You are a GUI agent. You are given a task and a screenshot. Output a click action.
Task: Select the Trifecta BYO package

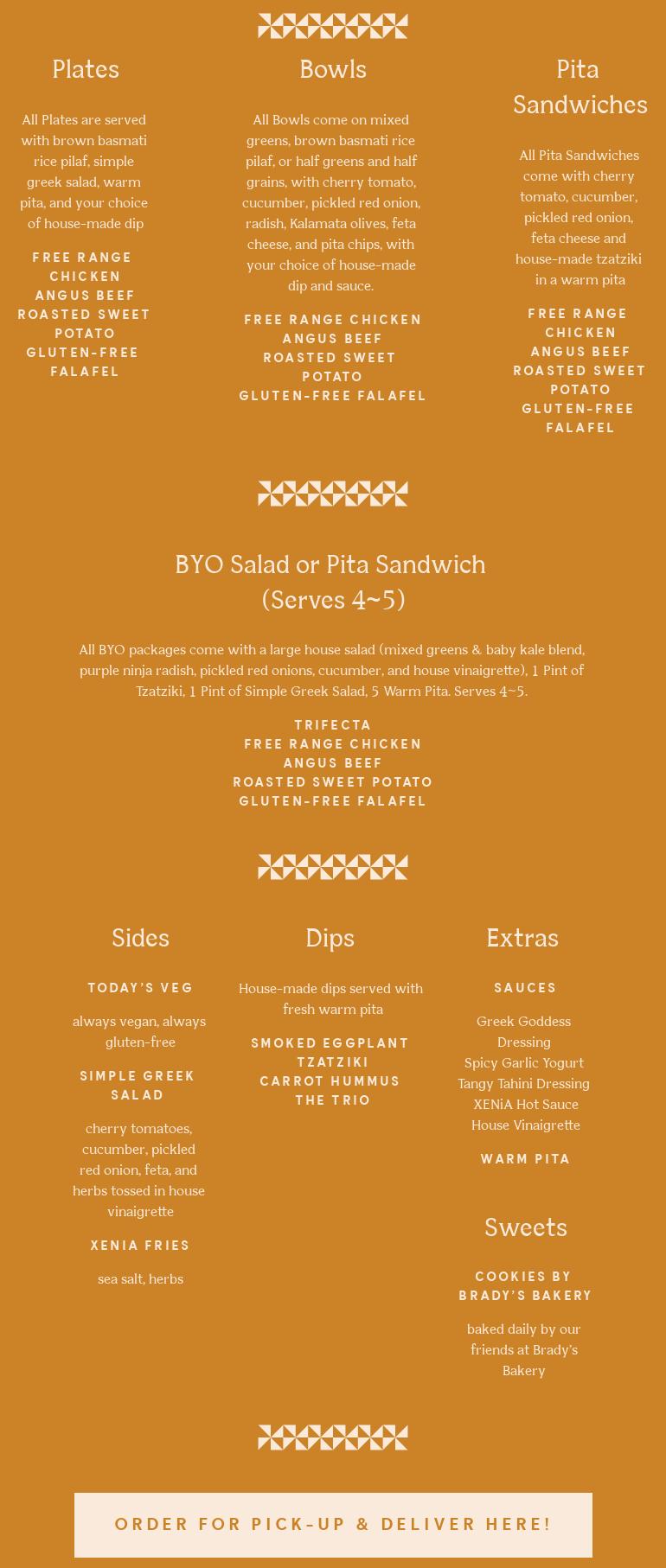pyautogui.click(x=332, y=724)
